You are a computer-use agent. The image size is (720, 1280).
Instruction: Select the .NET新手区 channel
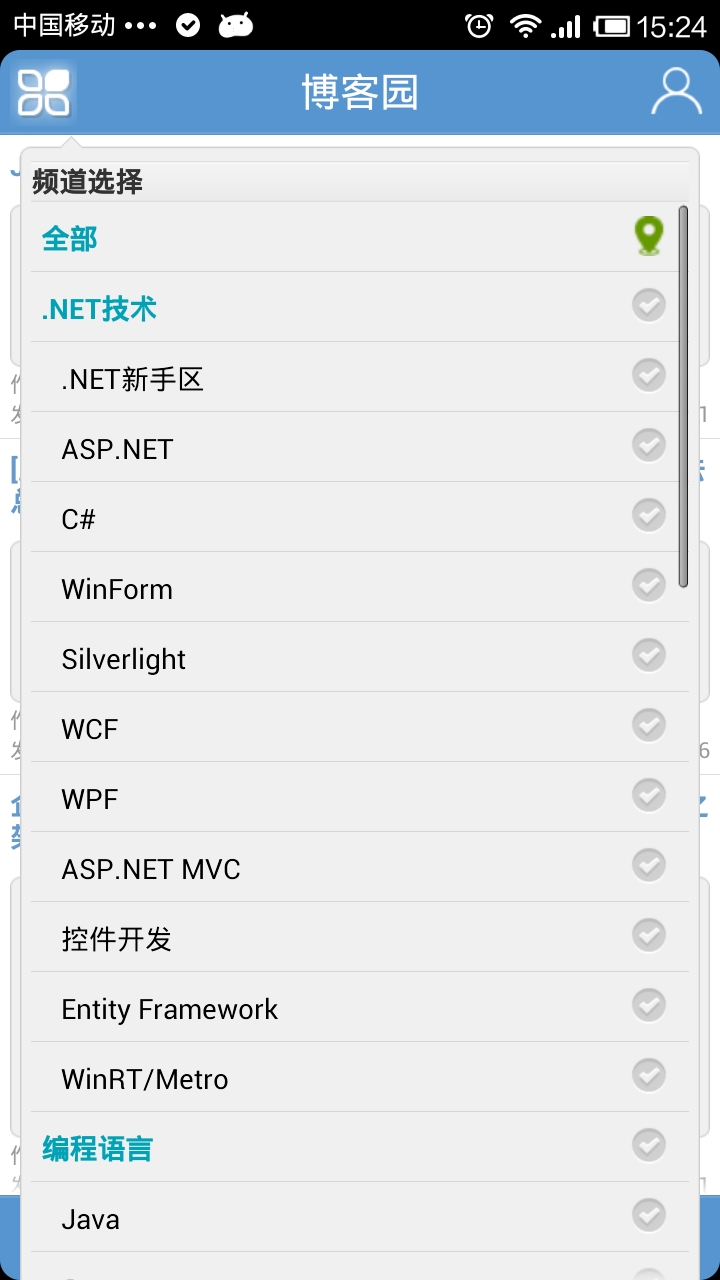pos(354,377)
